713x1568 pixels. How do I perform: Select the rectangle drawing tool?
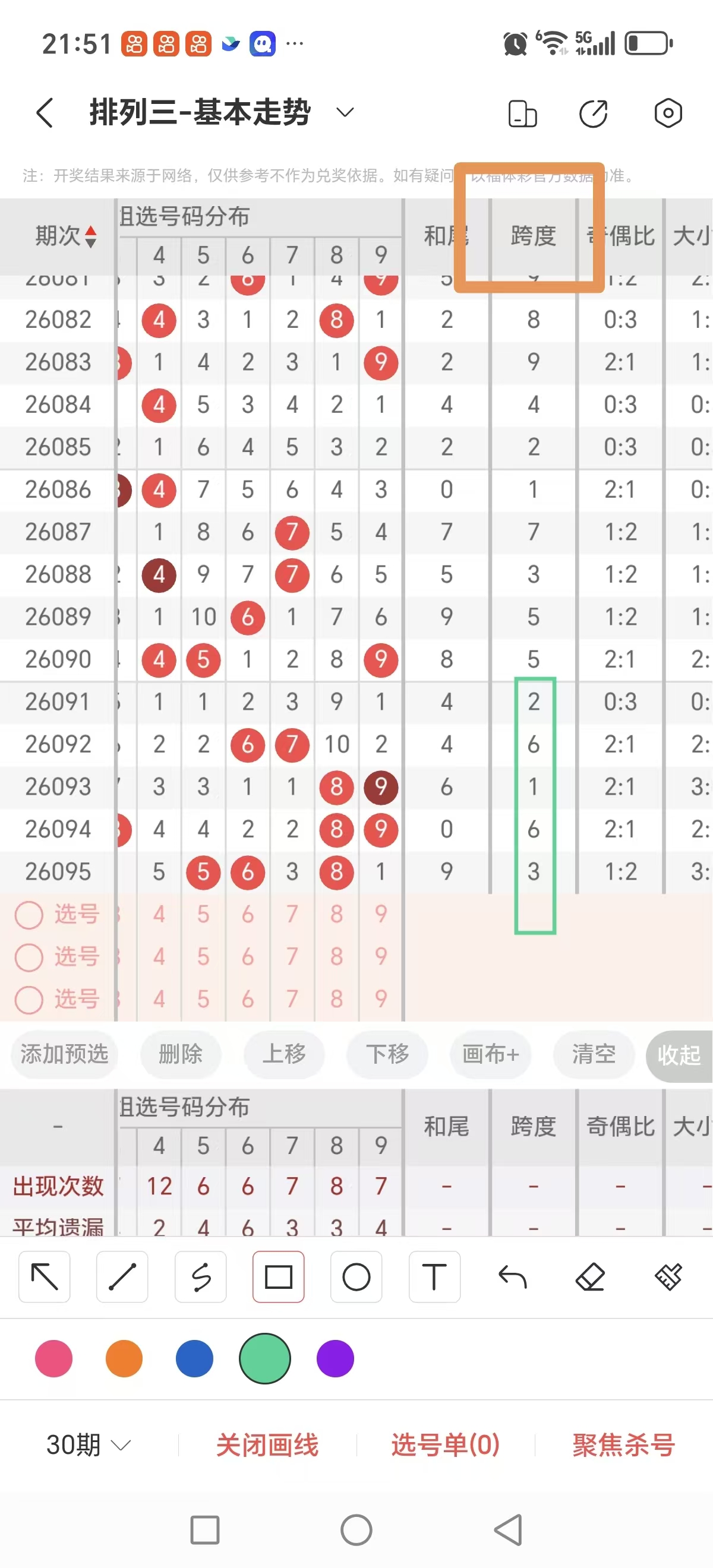(278, 1278)
